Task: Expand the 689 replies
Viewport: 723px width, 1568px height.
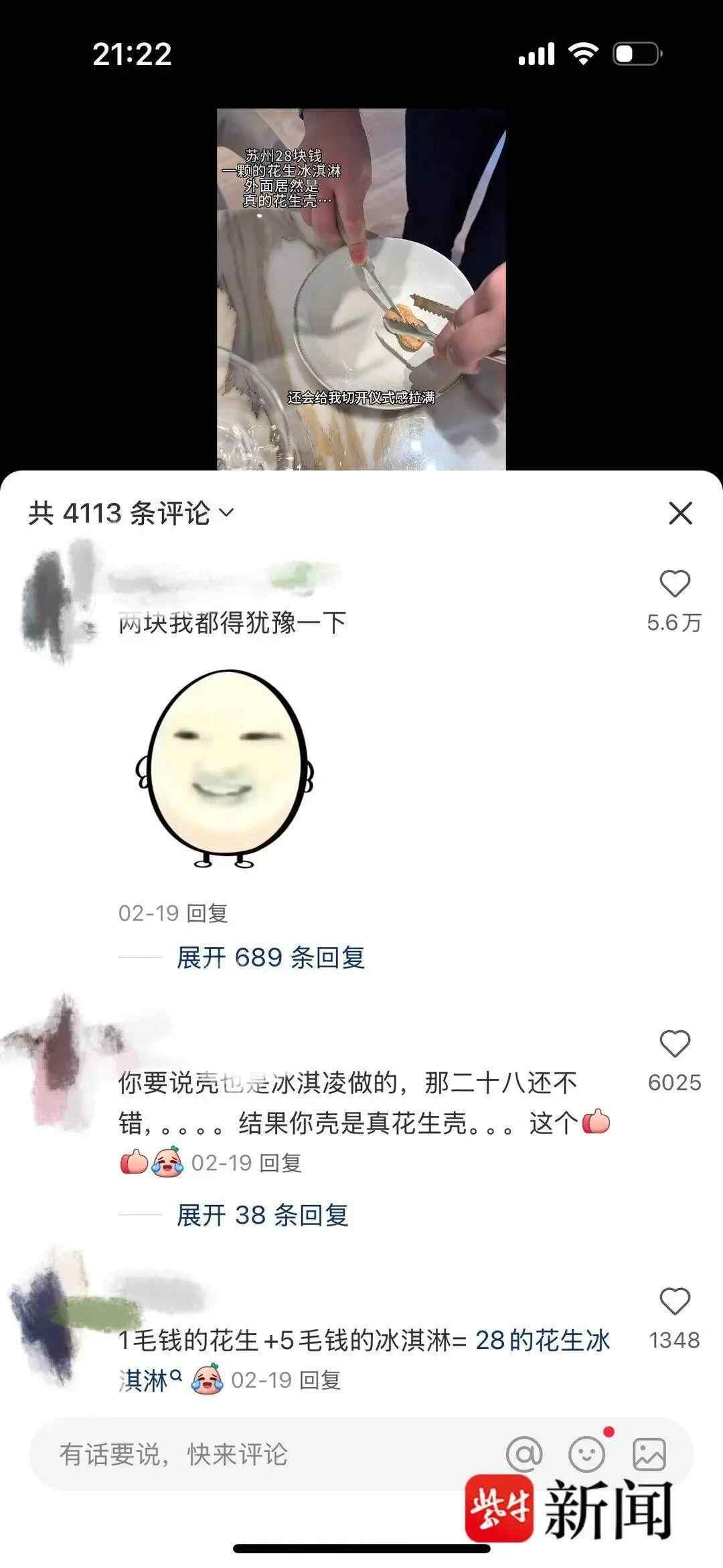Action: click(x=270, y=957)
